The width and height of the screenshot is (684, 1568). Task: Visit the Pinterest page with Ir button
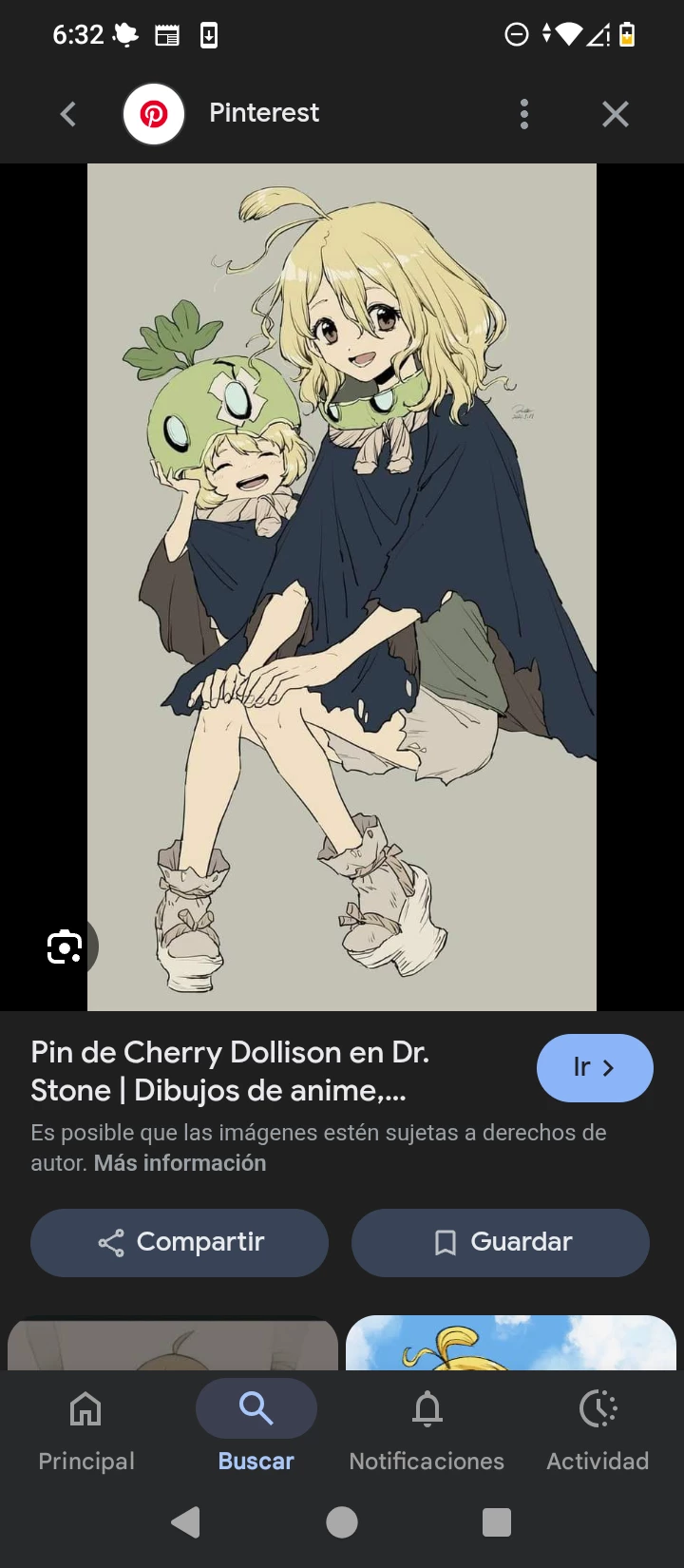click(x=595, y=1067)
